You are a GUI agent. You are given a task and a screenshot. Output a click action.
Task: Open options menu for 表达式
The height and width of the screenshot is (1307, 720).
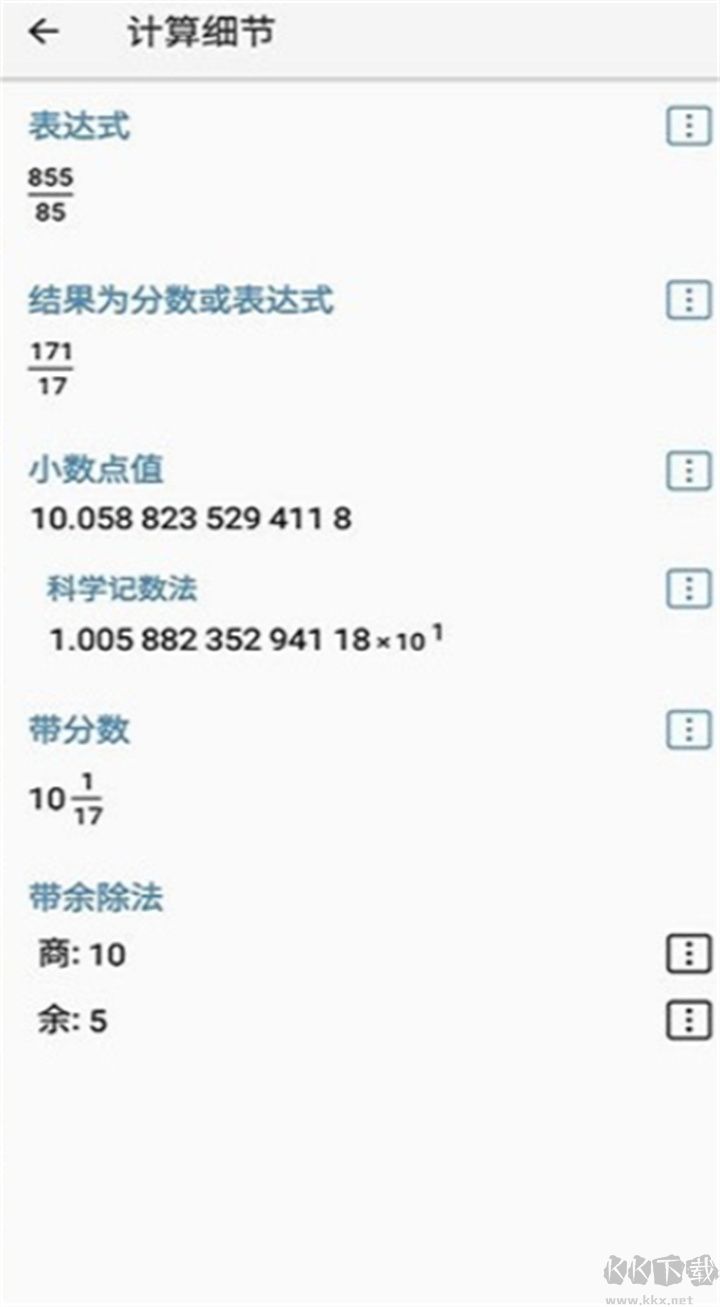pos(688,127)
